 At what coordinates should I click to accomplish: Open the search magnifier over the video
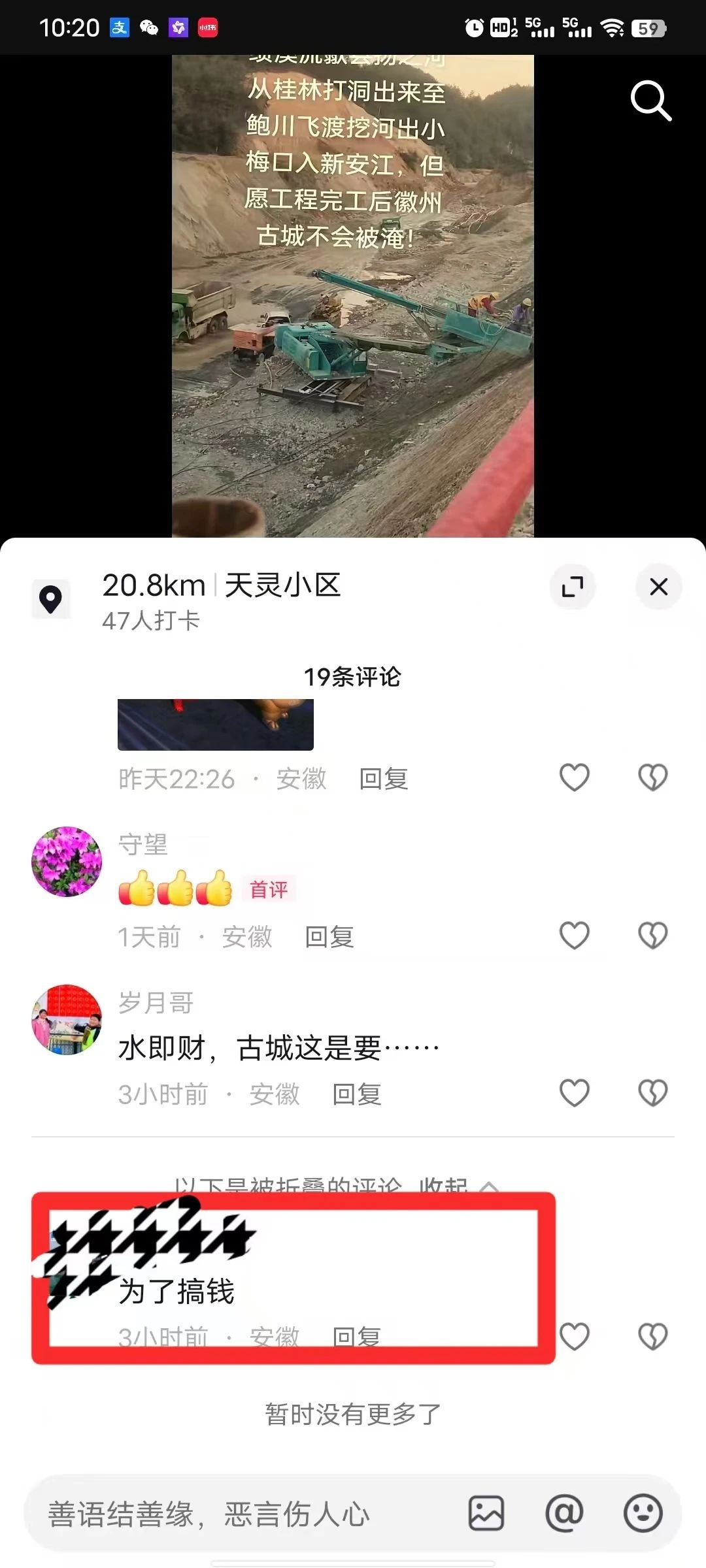(x=650, y=101)
